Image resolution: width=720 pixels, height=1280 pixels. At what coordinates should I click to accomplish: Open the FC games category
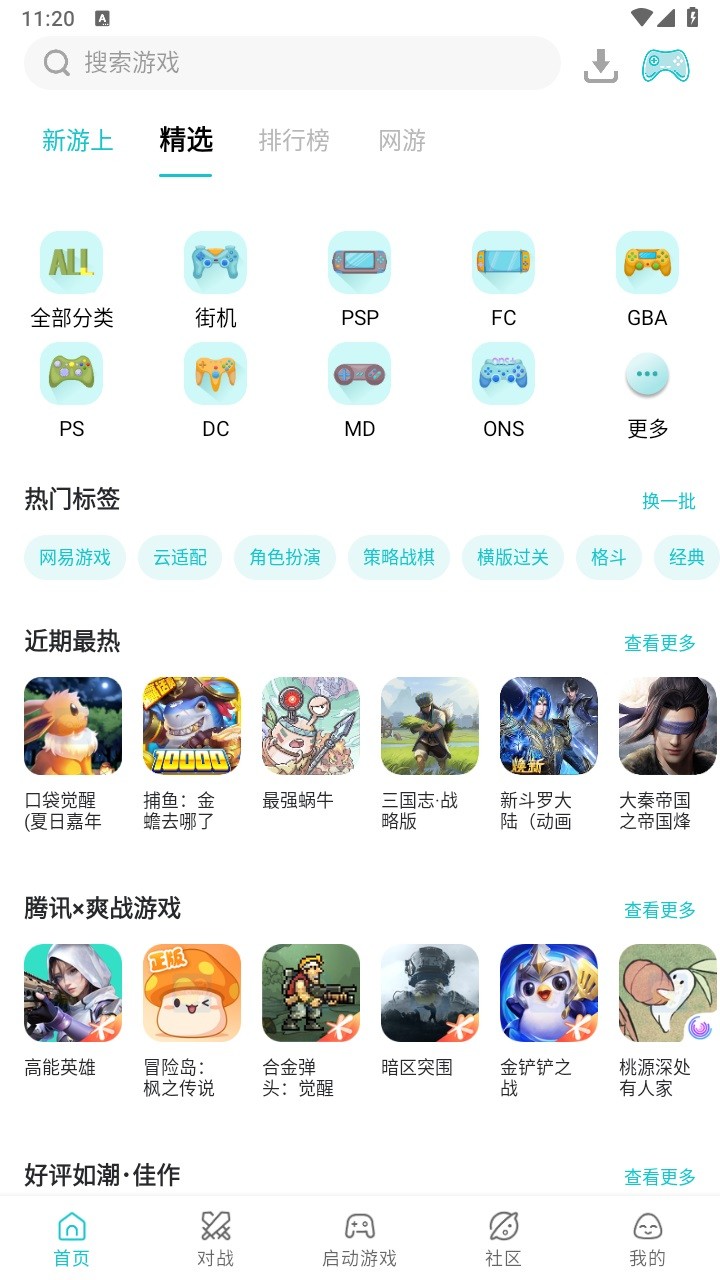(x=503, y=262)
